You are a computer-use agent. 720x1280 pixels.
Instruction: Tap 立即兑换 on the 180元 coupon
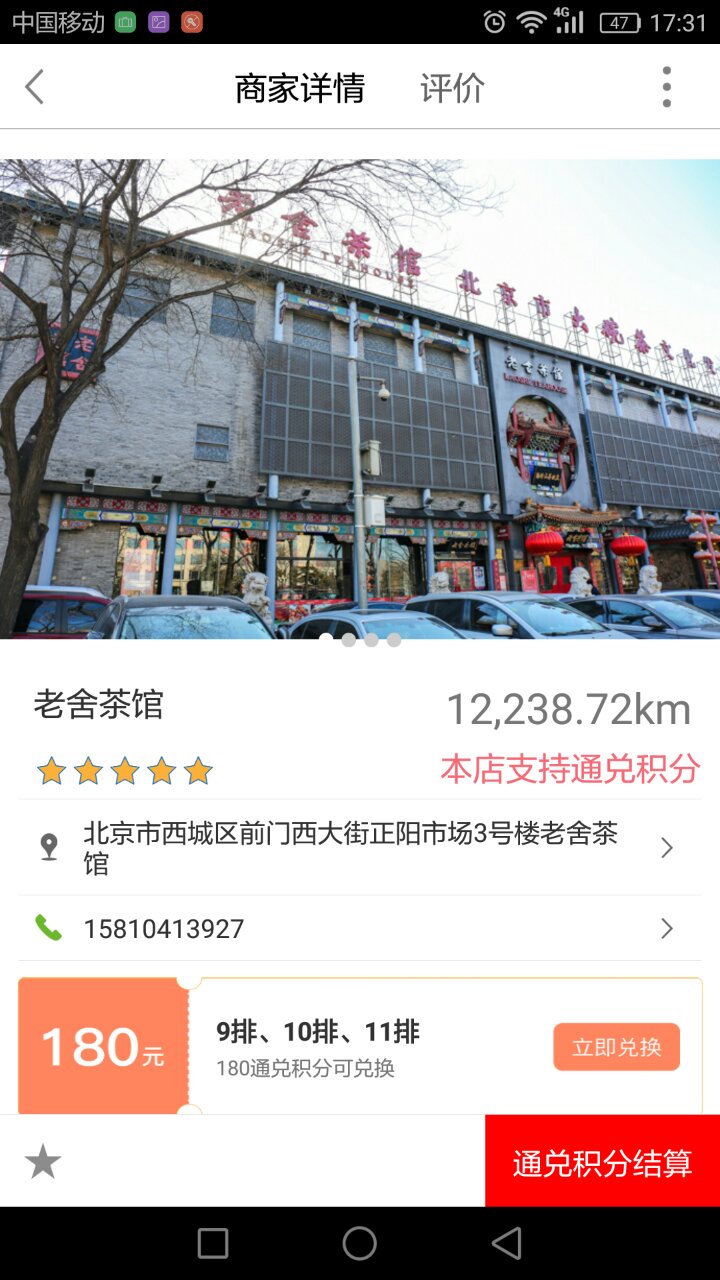pos(616,1047)
